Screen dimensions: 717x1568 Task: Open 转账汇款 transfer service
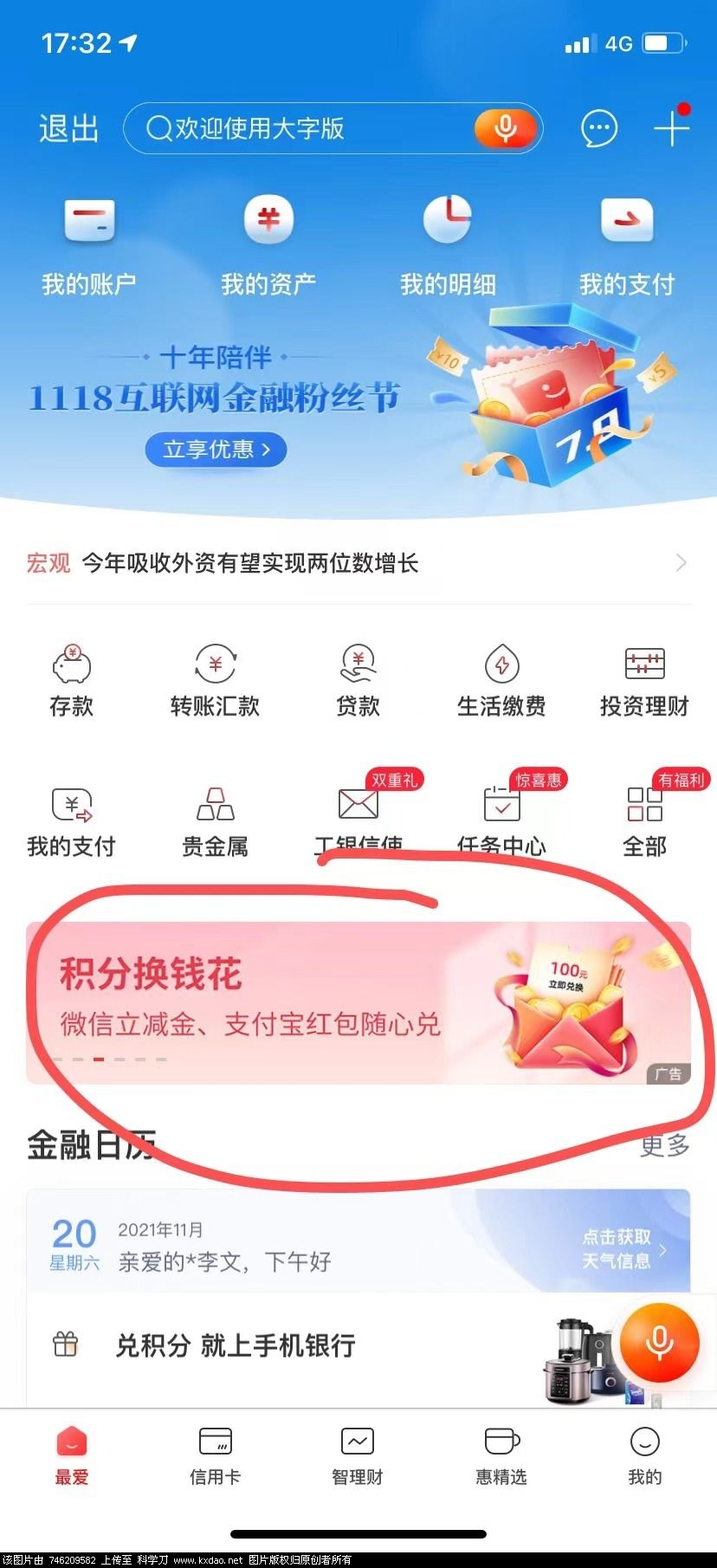click(x=215, y=682)
